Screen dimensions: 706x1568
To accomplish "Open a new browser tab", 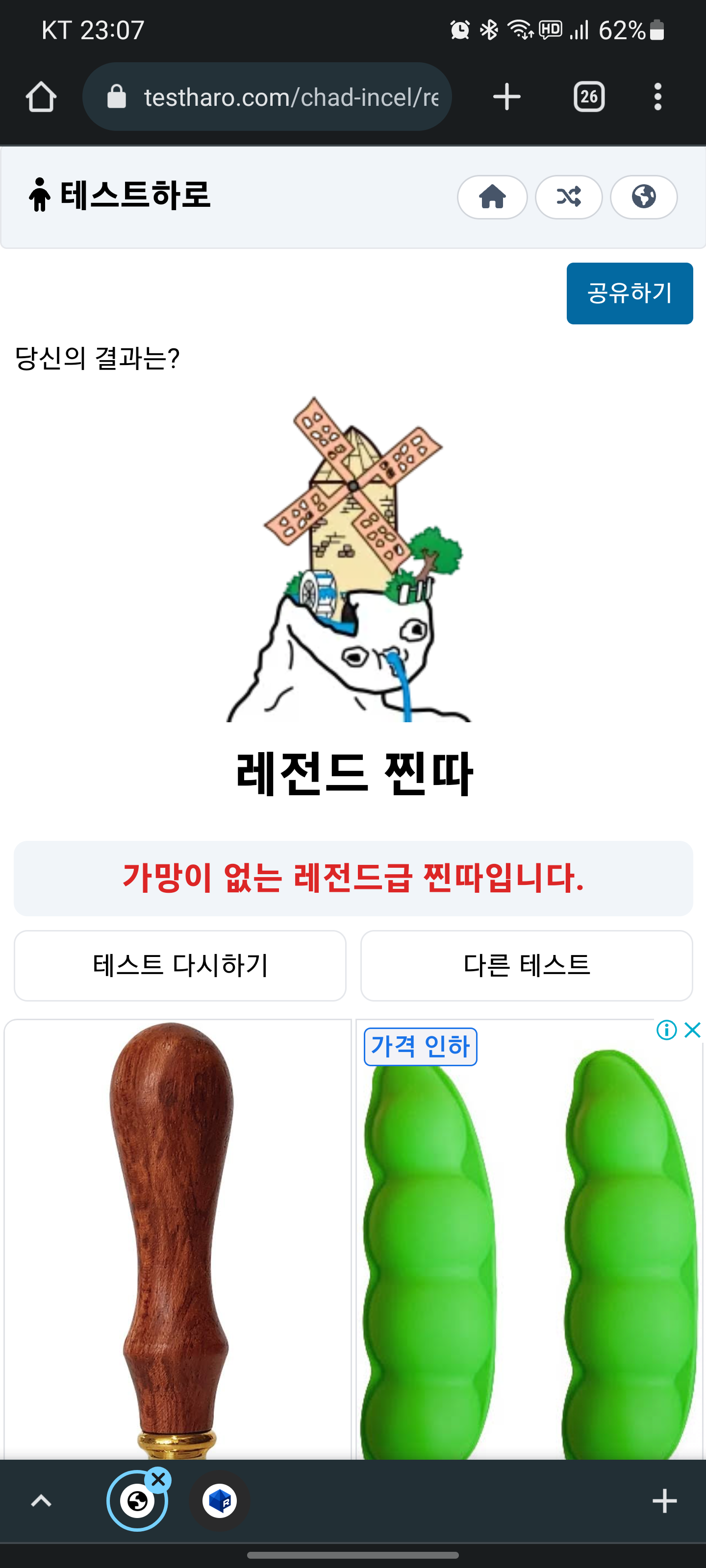I will coord(506,97).
